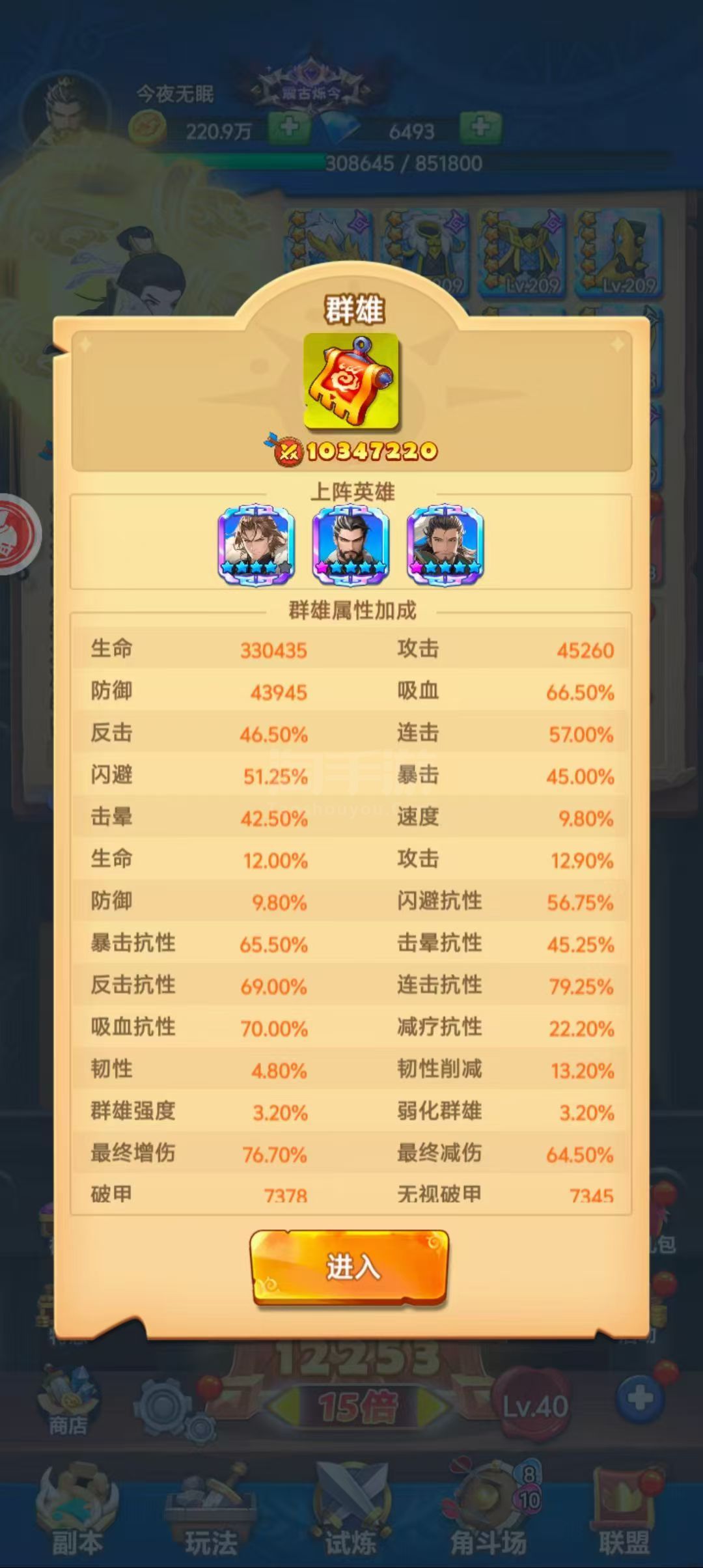
Task: Tap the red round icon at left edge
Action: (x=18, y=535)
